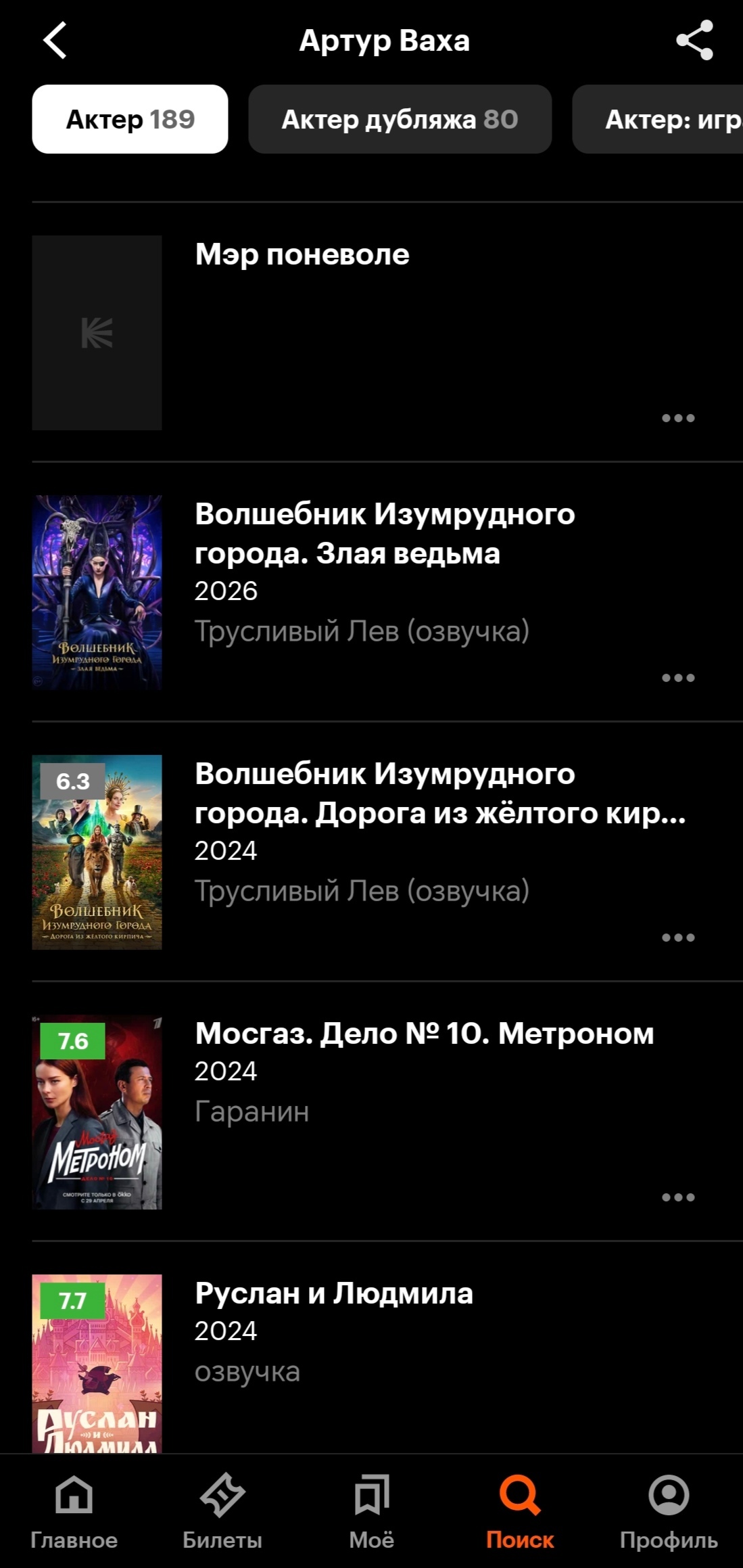Open Волшебник Изумрудного города. Злая ведьма
The width and height of the screenshot is (743, 1568).
pyautogui.click(x=384, y=534)
